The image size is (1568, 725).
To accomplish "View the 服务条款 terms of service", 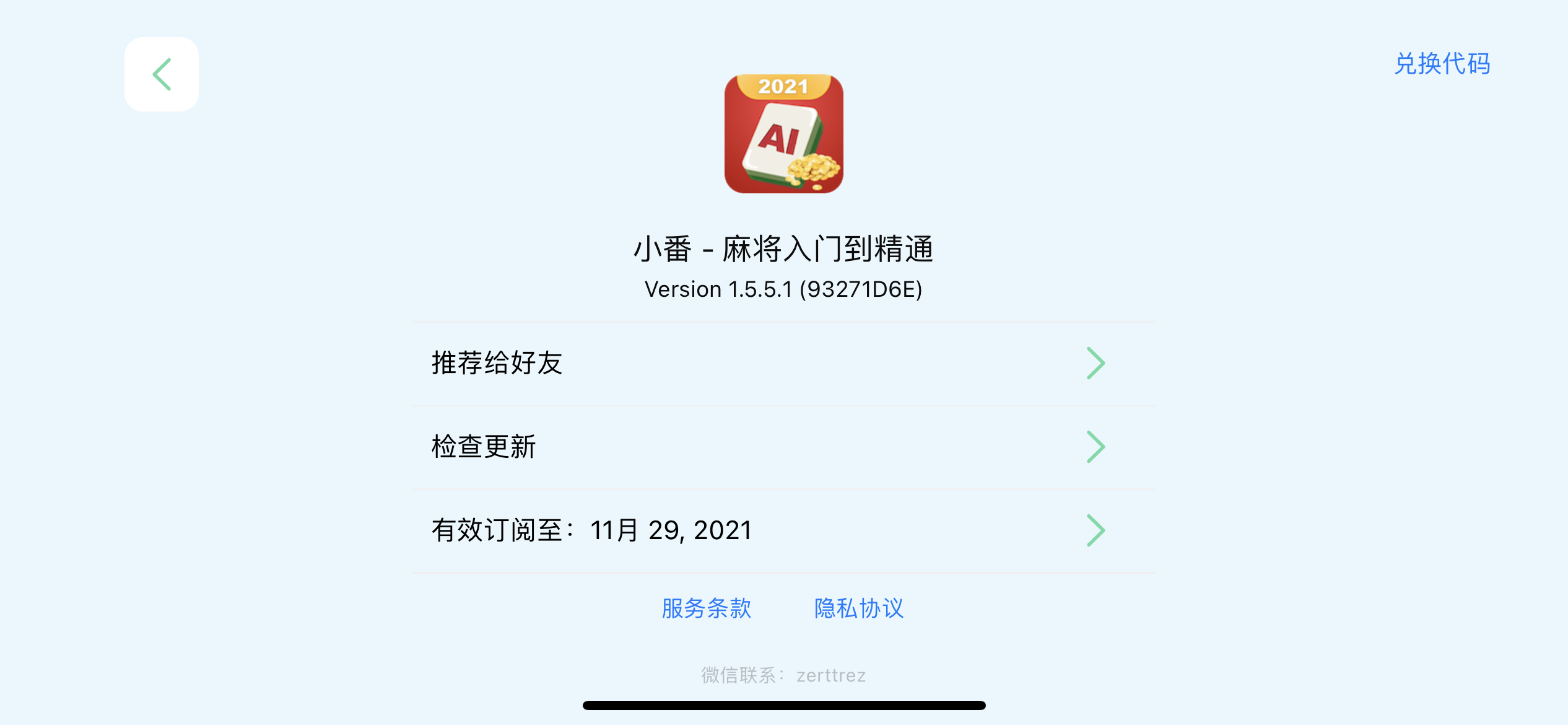I will [707, 609].
